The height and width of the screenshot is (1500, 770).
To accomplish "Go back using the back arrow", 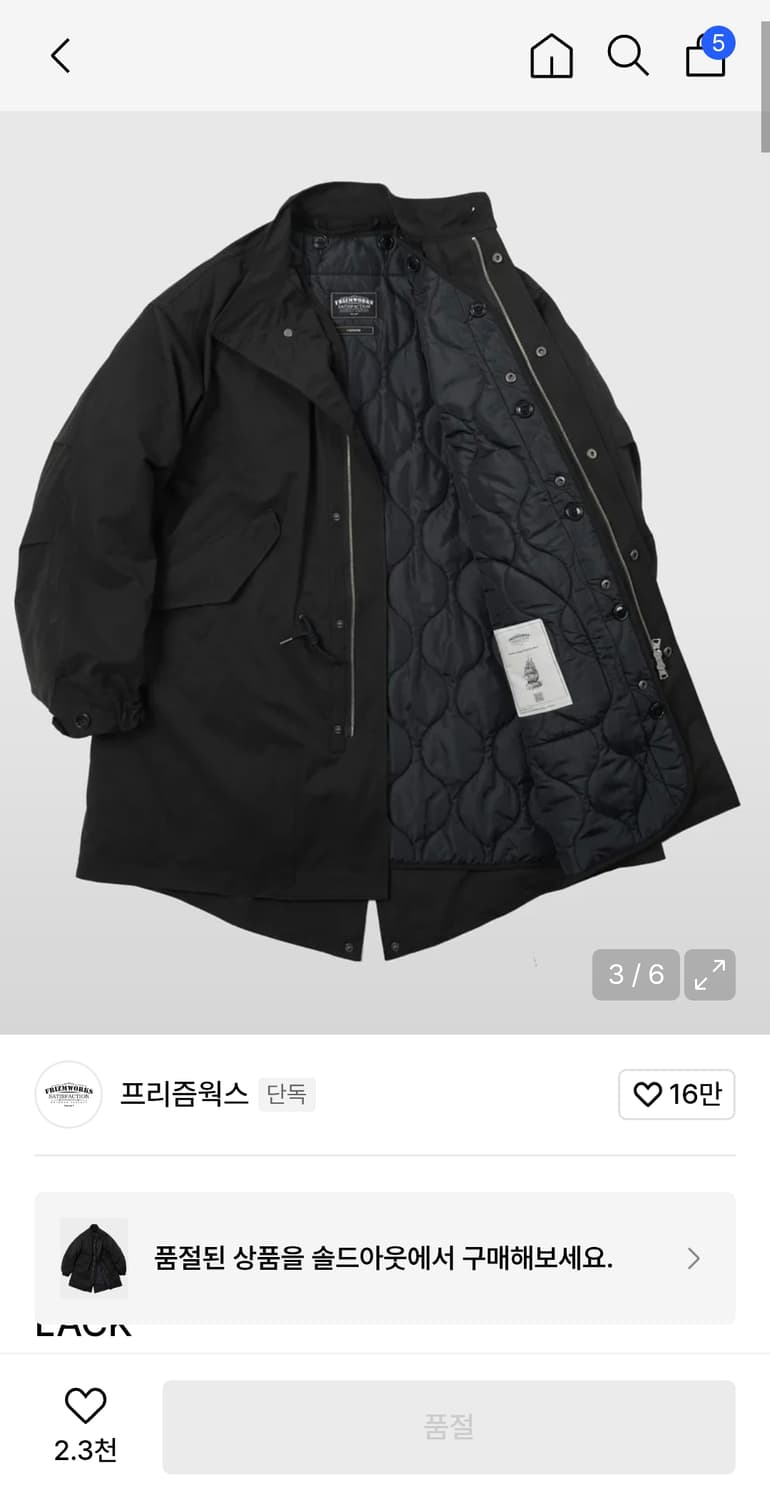I will pos(59,56).
